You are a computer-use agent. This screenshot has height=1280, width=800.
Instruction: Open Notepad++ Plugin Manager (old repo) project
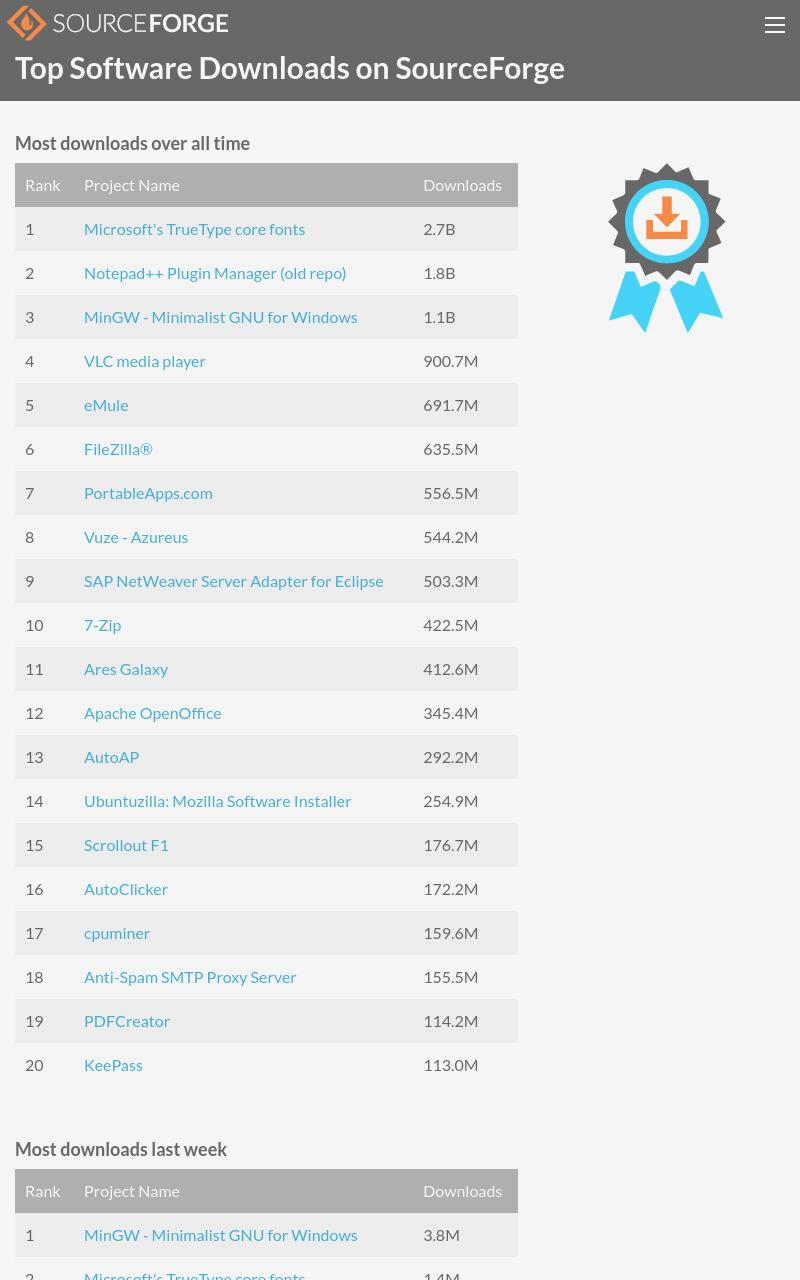point(215,273)
